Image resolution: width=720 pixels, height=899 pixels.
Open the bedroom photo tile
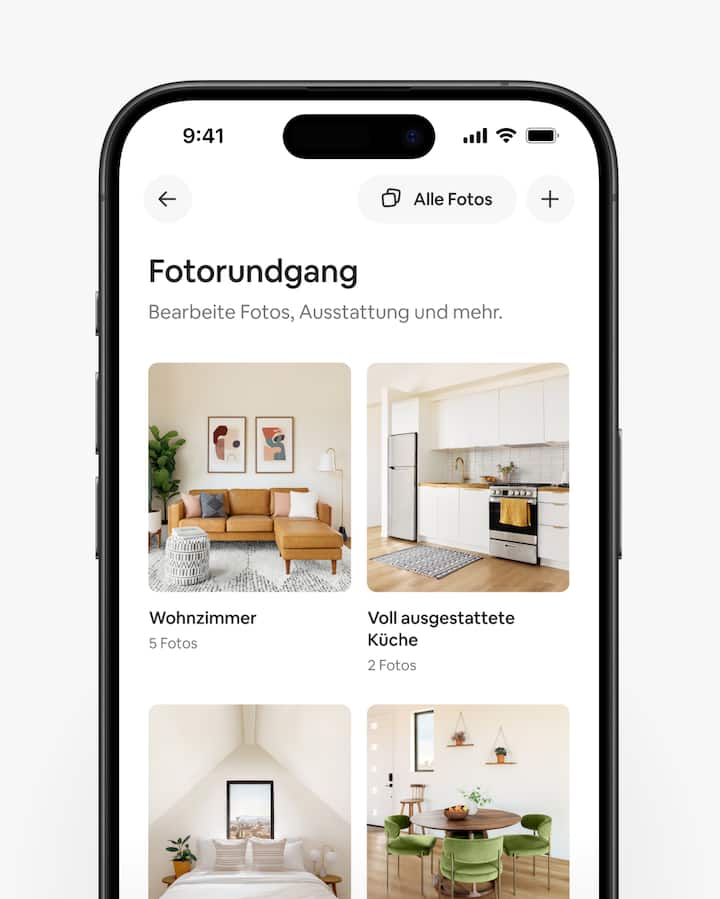click(249, 800)
